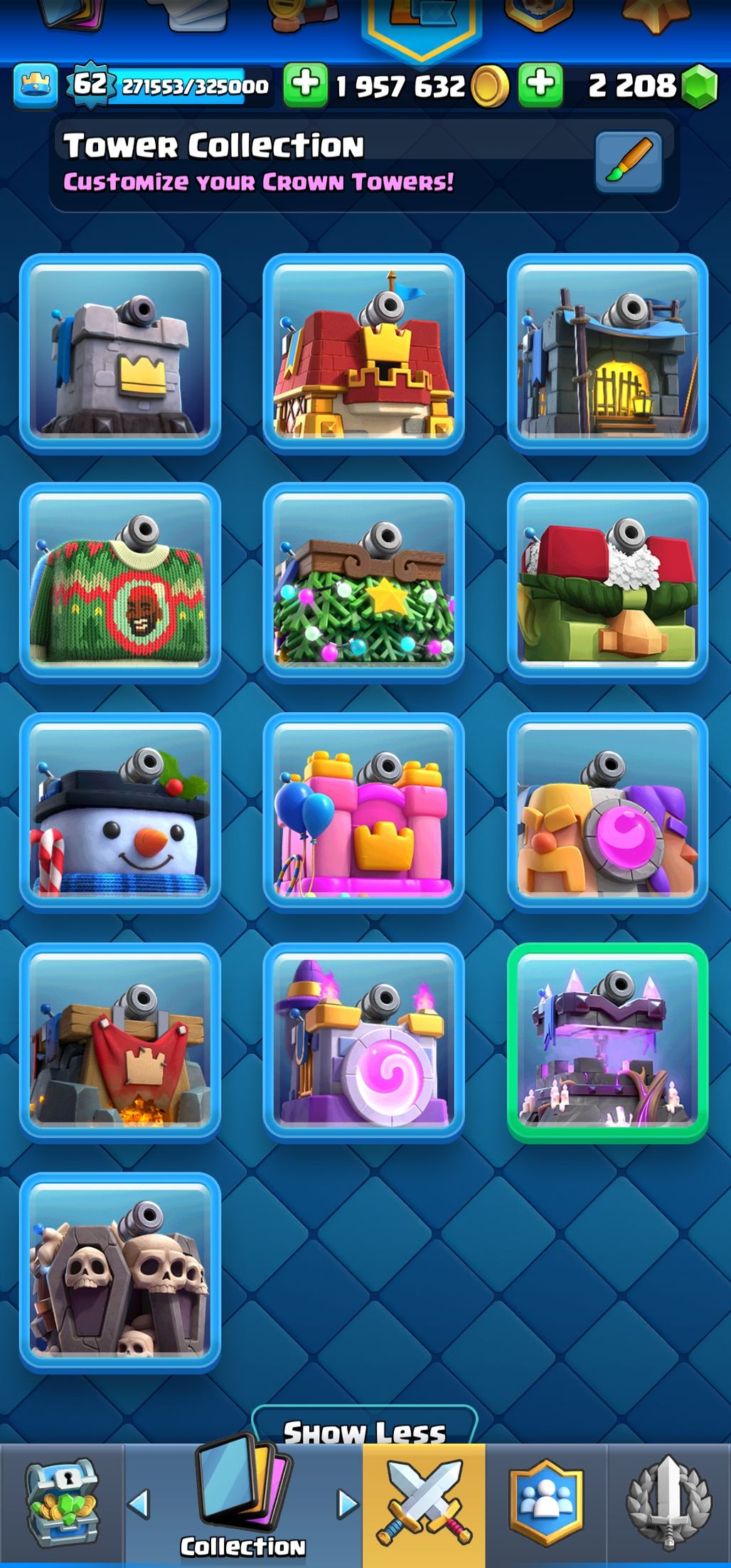Screen dimensions: 731x1568
Task: Tap the right arrow beside Collection
Action: tap(347, 1504)
